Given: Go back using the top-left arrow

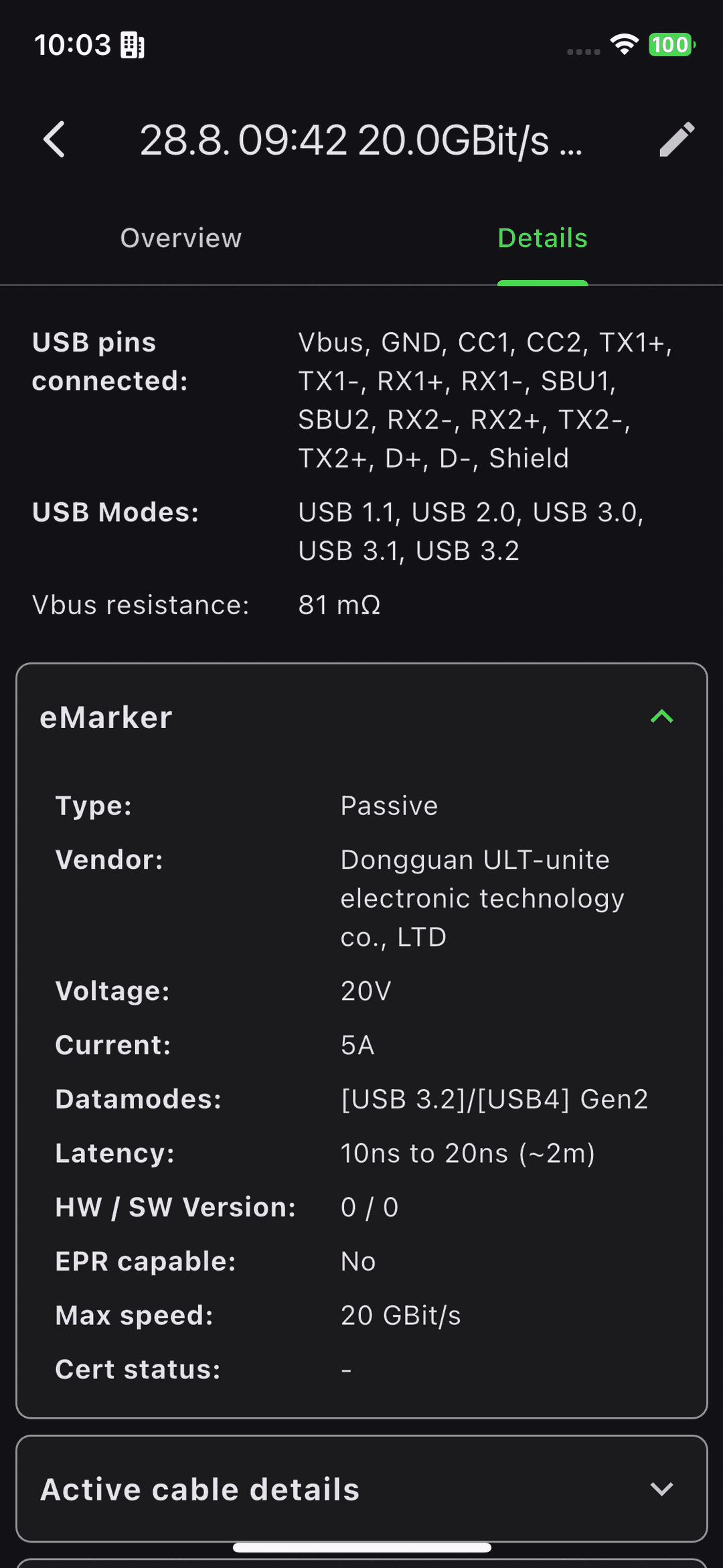Looking at the screenshot, I should coord(54,139).
